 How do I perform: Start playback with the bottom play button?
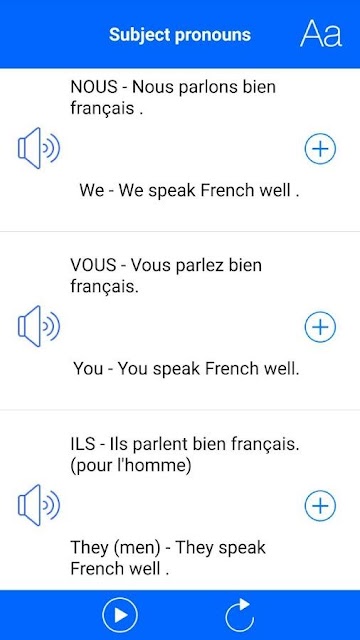(120, 615)
